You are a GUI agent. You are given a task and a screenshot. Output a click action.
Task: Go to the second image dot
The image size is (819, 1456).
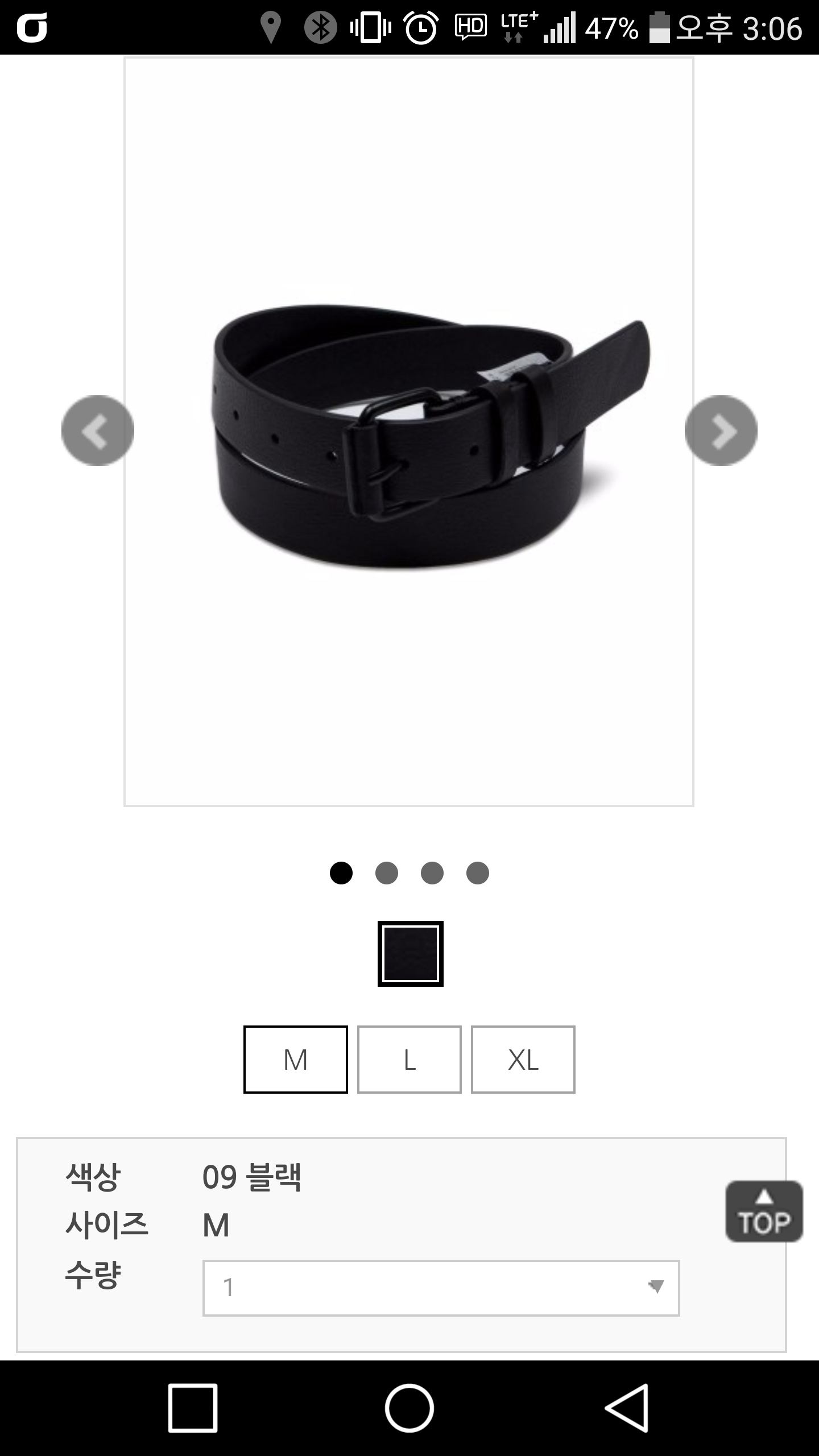[x=387, y=873]
